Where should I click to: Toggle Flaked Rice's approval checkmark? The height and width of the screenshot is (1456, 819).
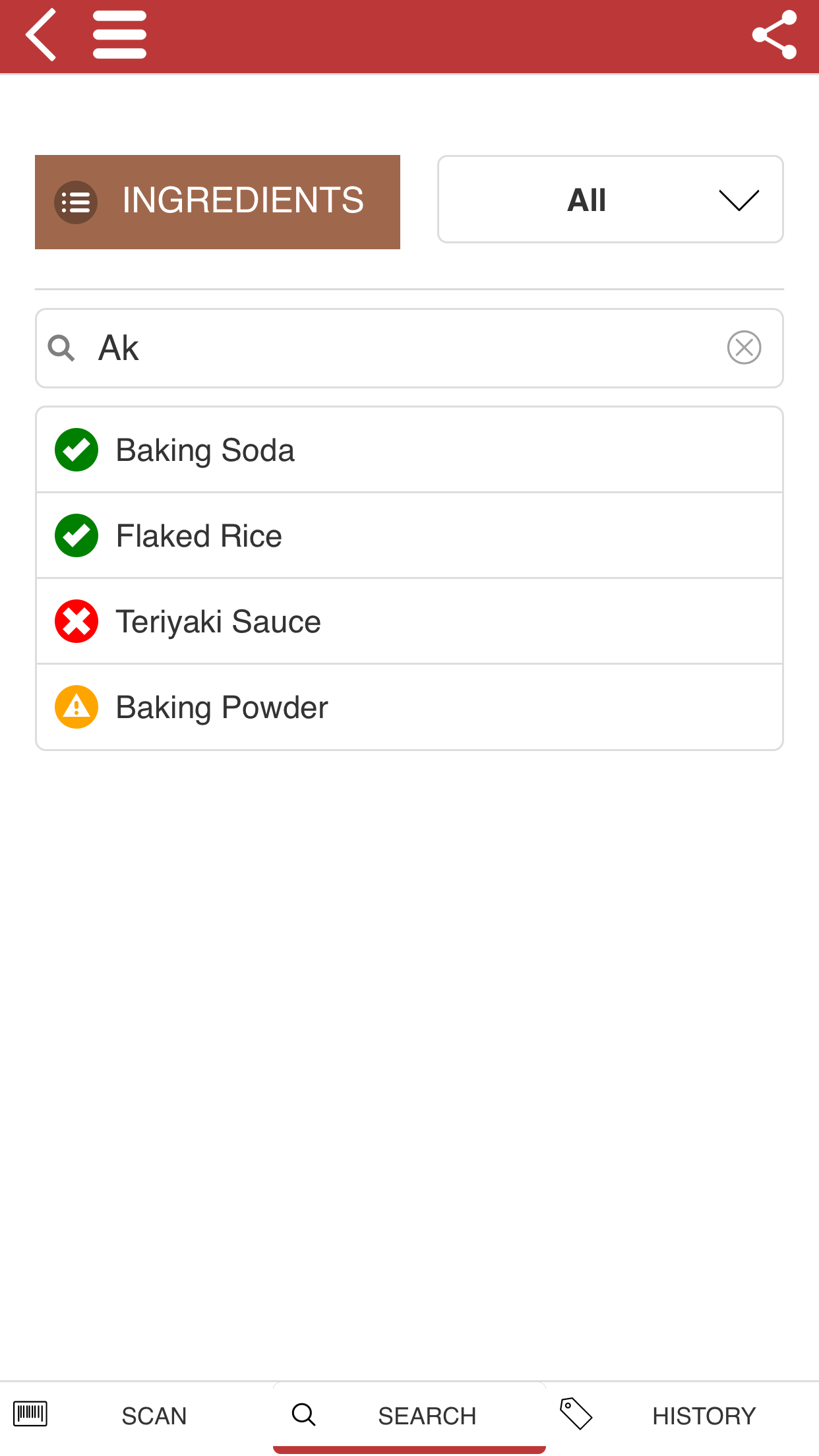[76, 535]
